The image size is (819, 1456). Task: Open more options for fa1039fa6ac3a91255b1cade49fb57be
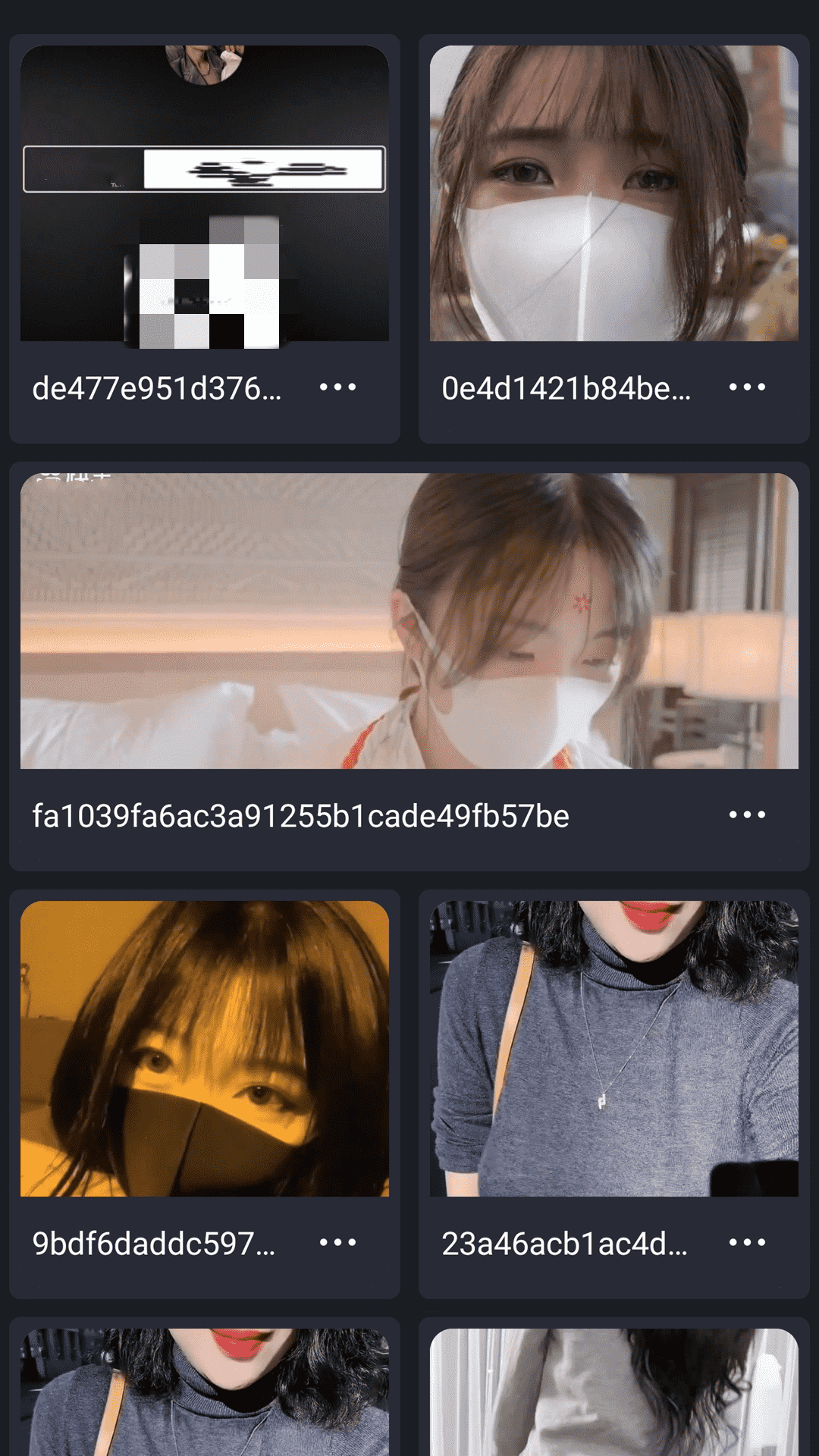pos(747,815)
